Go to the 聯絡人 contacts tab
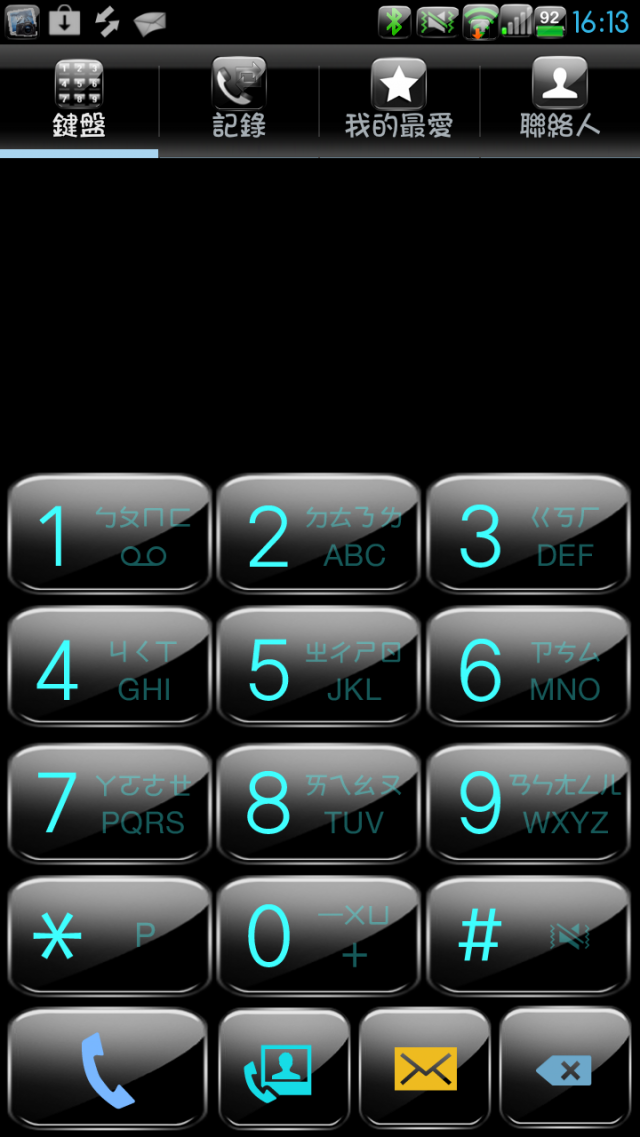This screenshot has width=640, height=1138. pyautogui.click(x=559, y=100)
